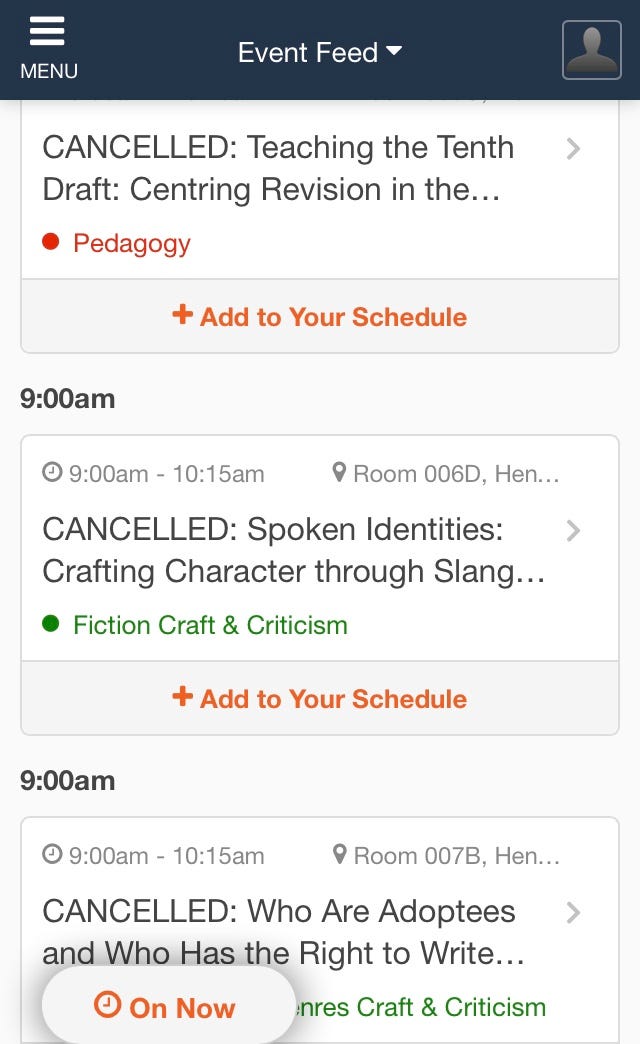
Task: Filter by Fiction Craft & Criticism
Action: 210,625
